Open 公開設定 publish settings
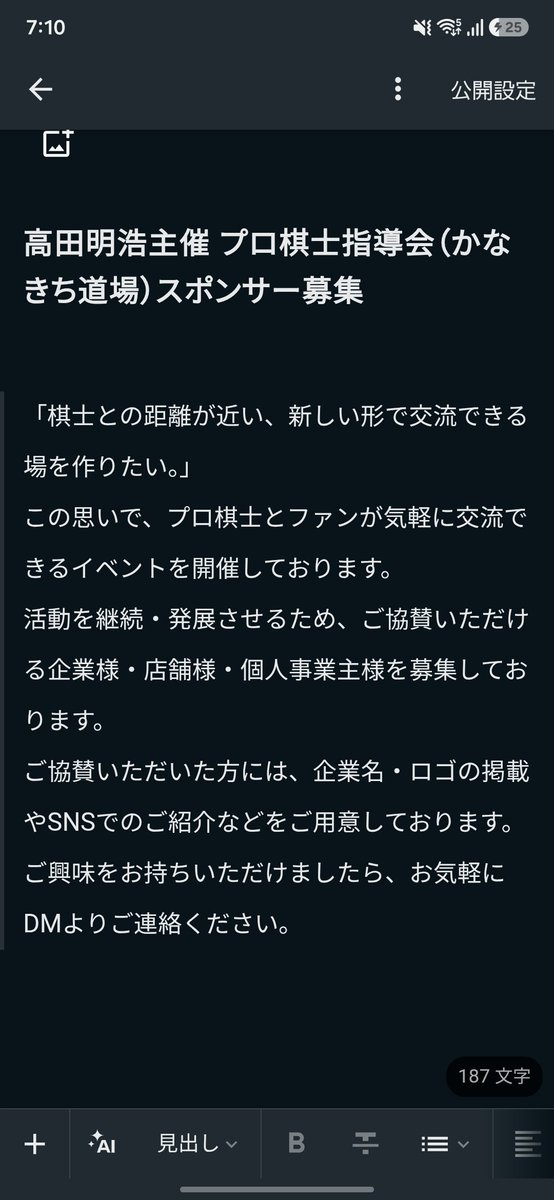This screenshot has height=1200, width=554. pos(493,89)
